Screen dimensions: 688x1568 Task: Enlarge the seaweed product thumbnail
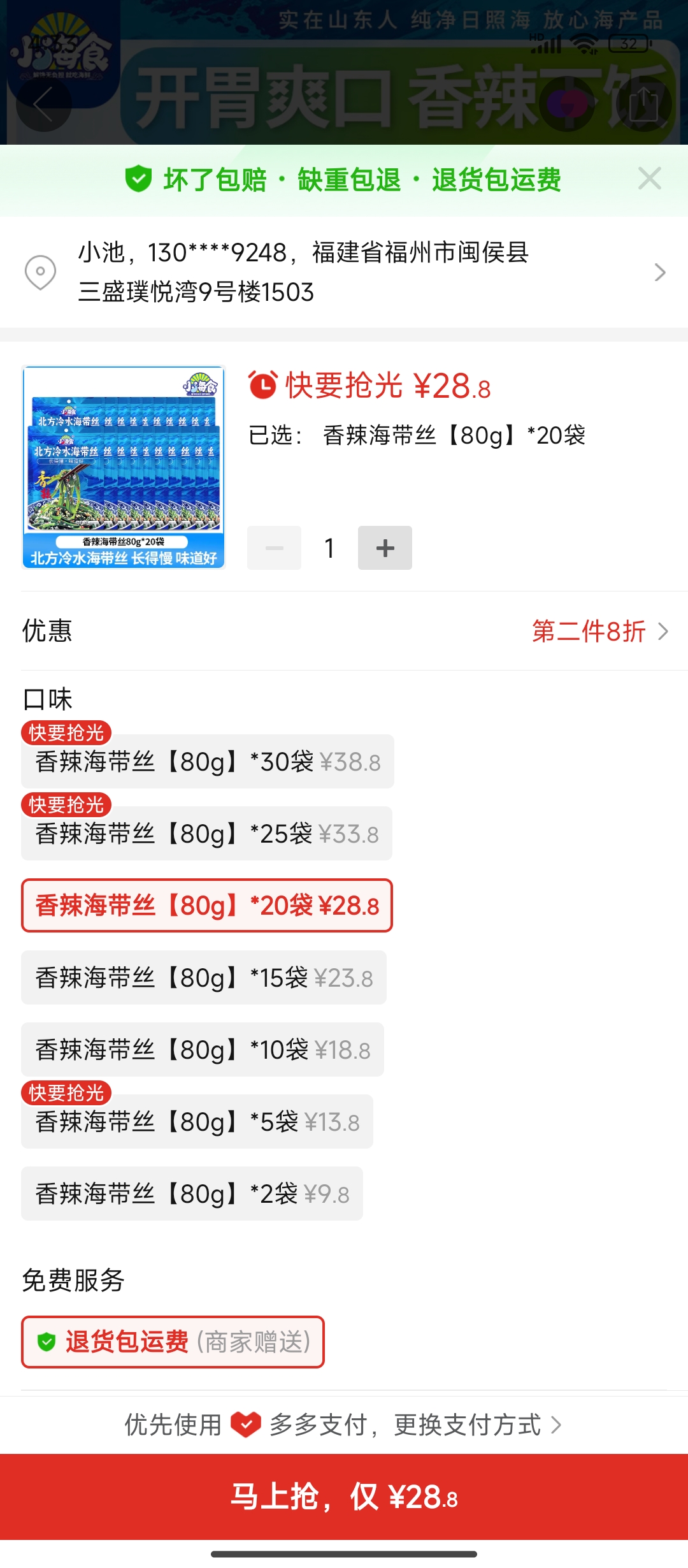pos(124,467)
